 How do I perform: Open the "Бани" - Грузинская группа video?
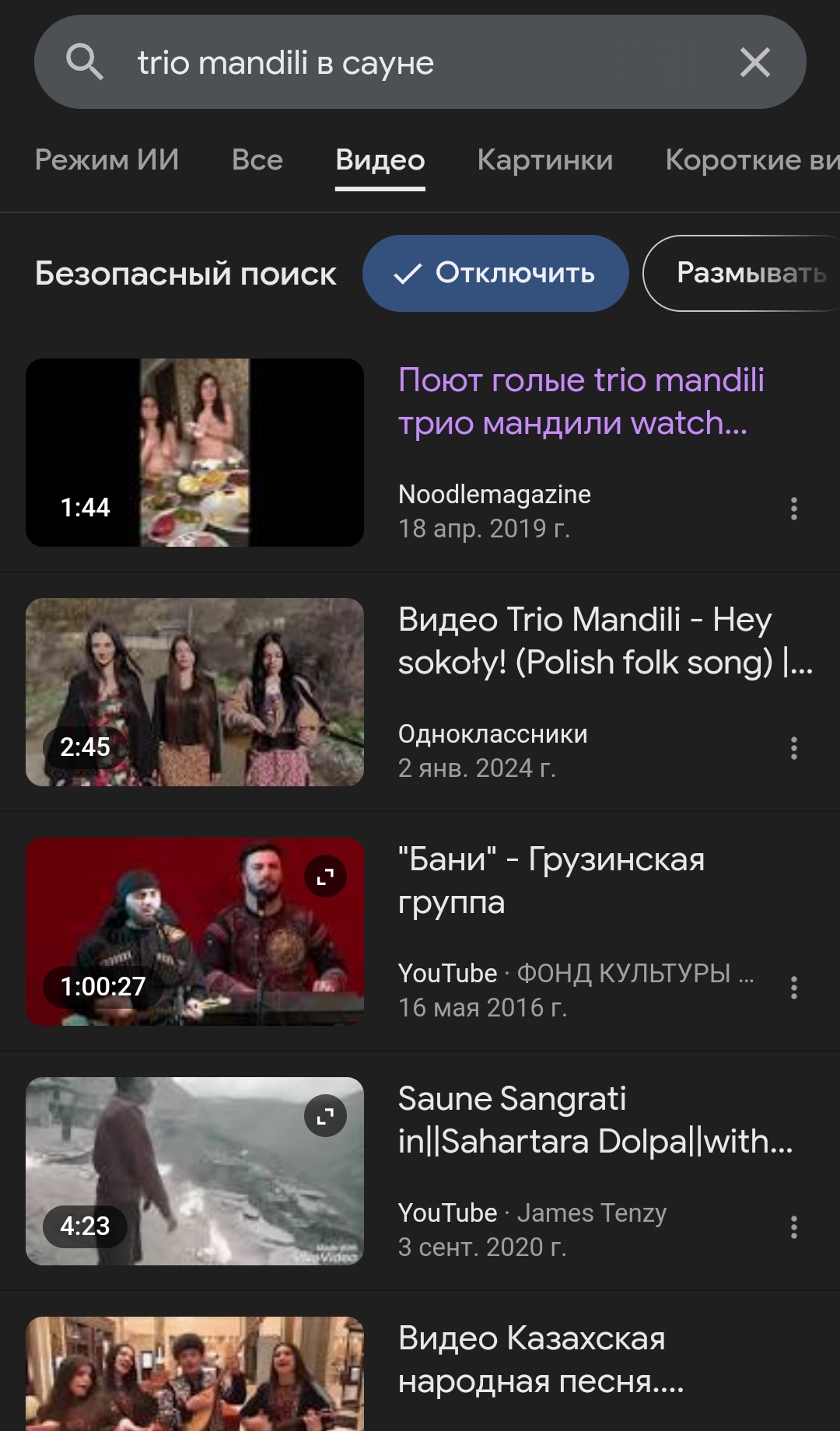coord(551,880)
